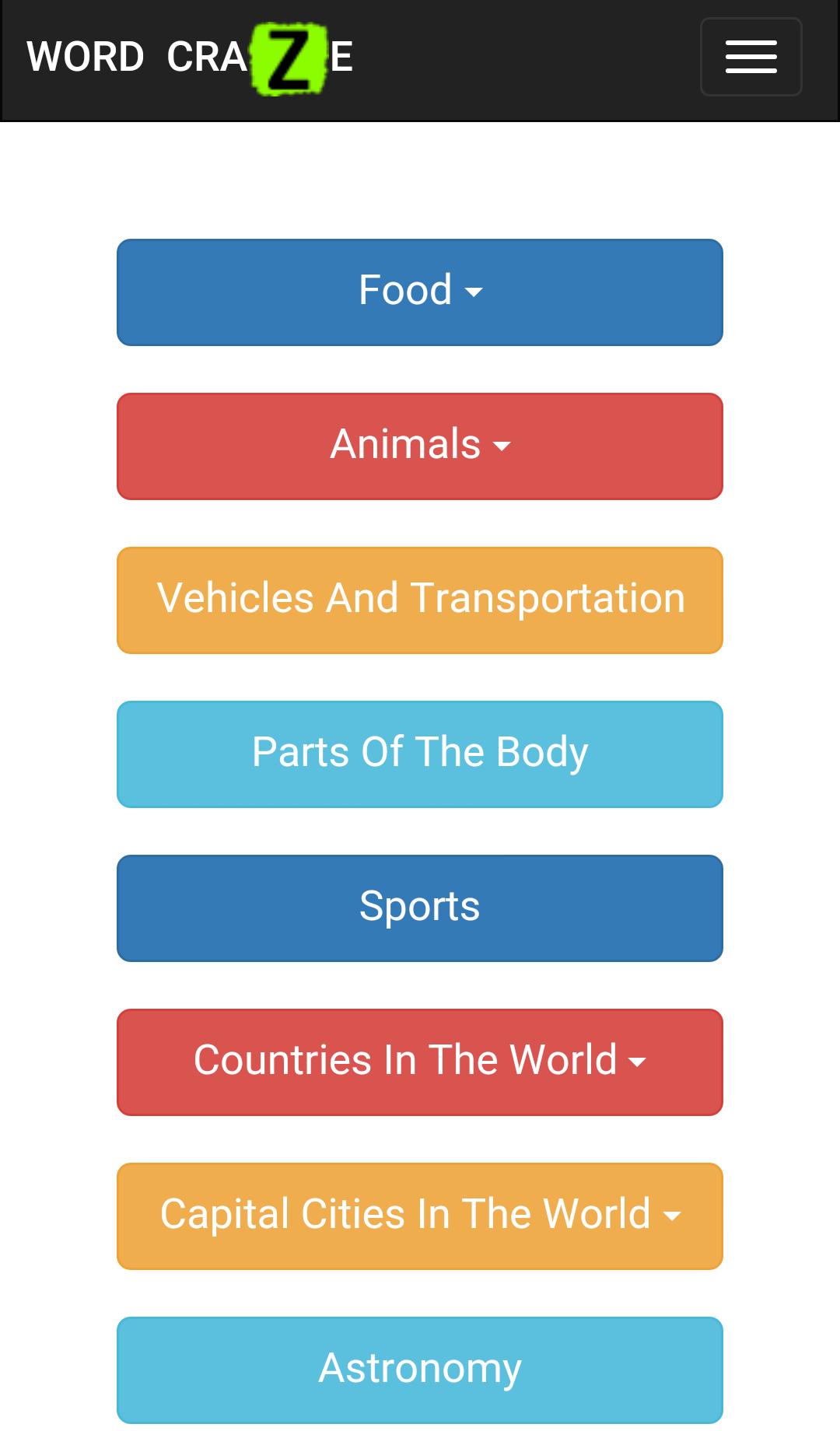The height and width of the screenshot is (1431, 840).
Task: Open the Sports category
Action: (420, 908)
